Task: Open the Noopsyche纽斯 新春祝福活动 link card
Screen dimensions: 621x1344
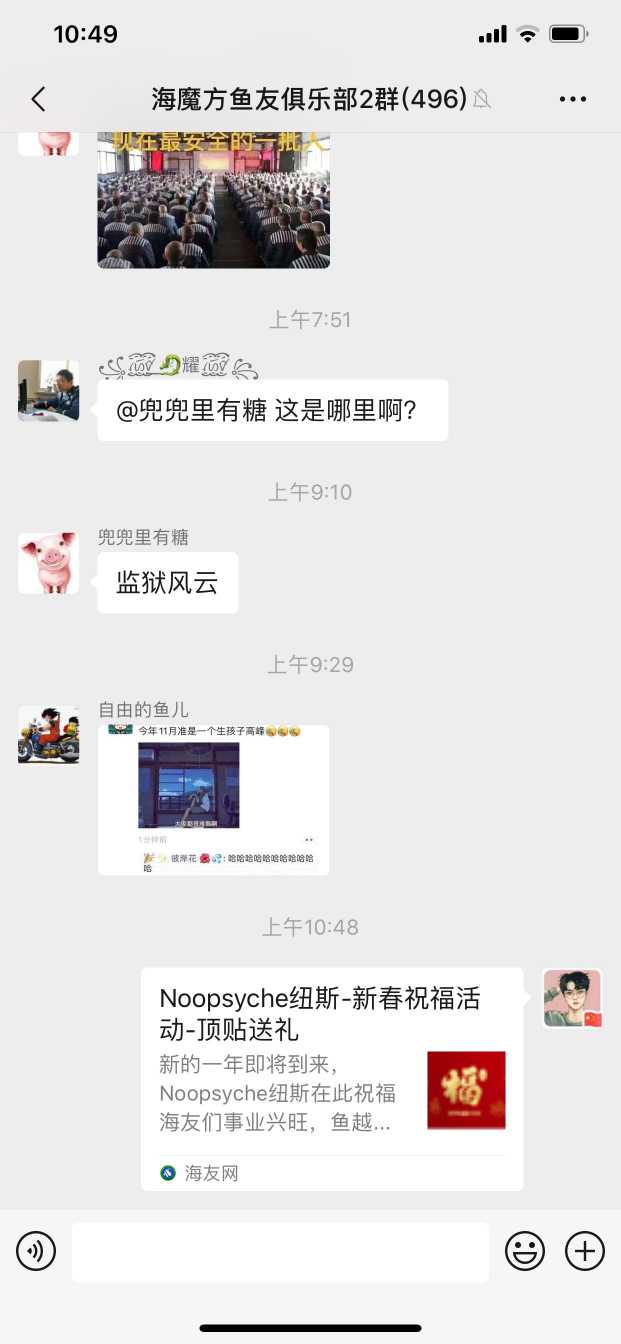Action: point(331,1078)
